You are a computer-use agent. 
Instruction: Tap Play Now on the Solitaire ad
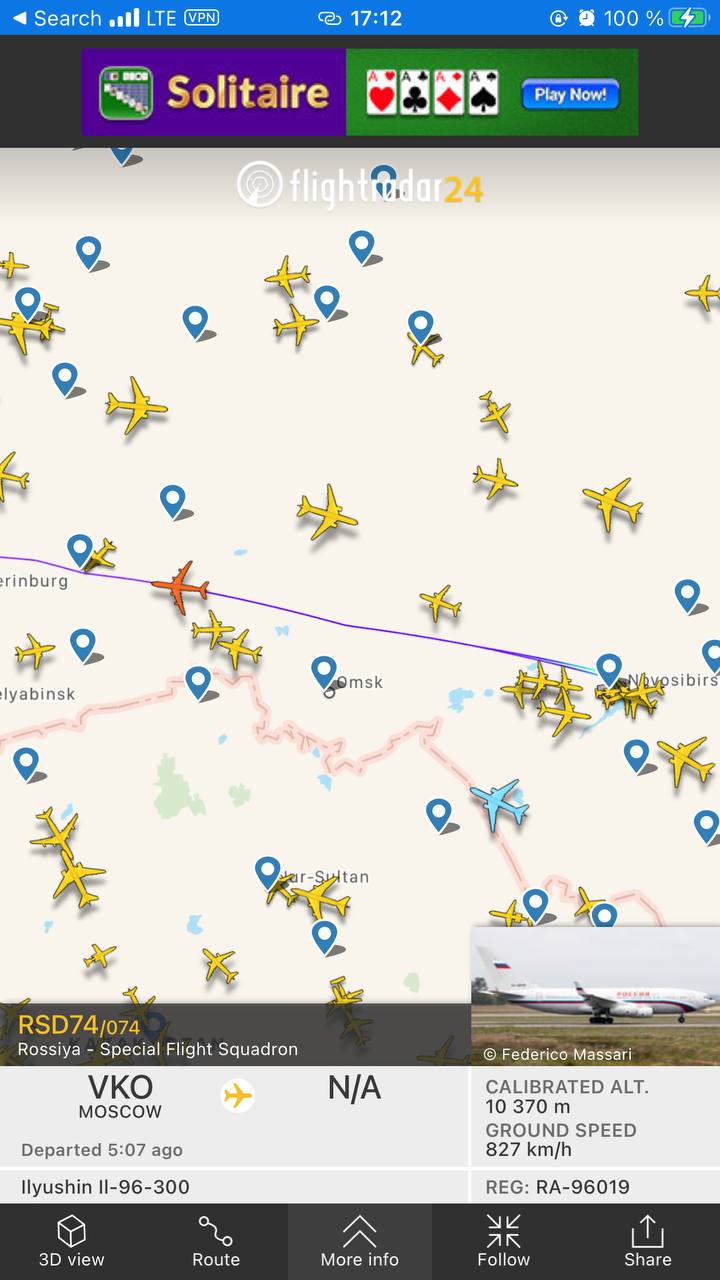coord(570,95)
